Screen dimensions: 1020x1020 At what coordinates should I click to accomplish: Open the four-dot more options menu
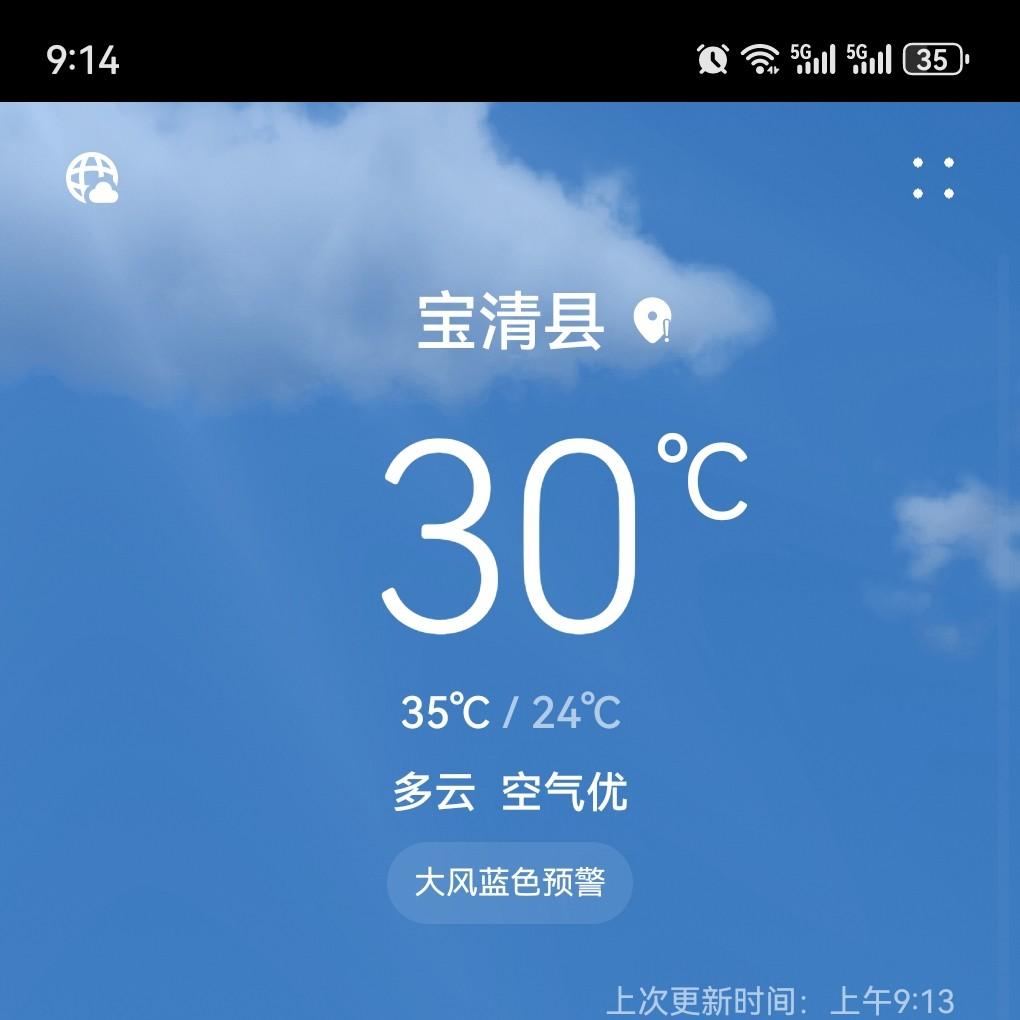[933, 178]
